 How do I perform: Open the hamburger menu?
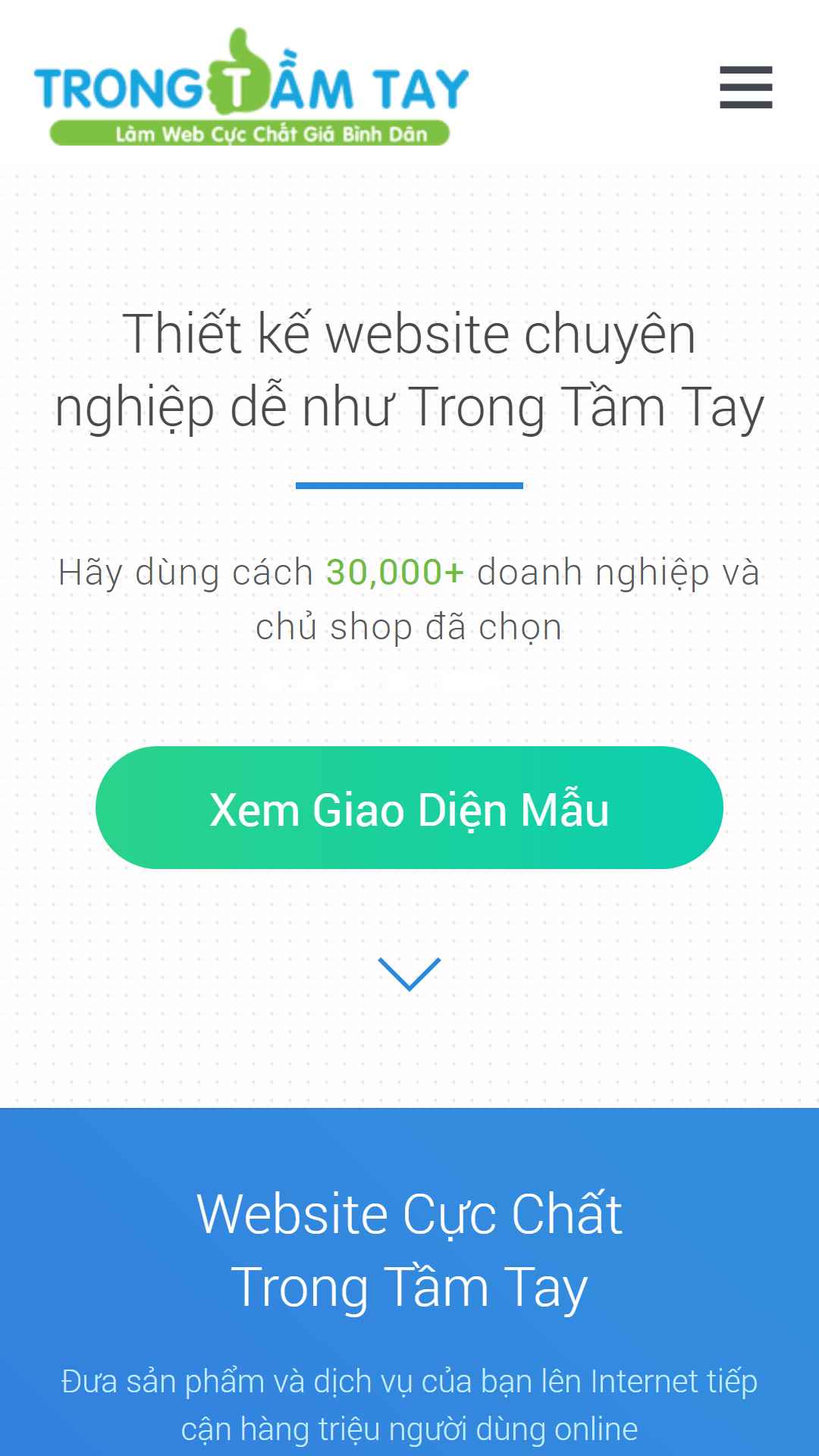(x=745, y=87)
